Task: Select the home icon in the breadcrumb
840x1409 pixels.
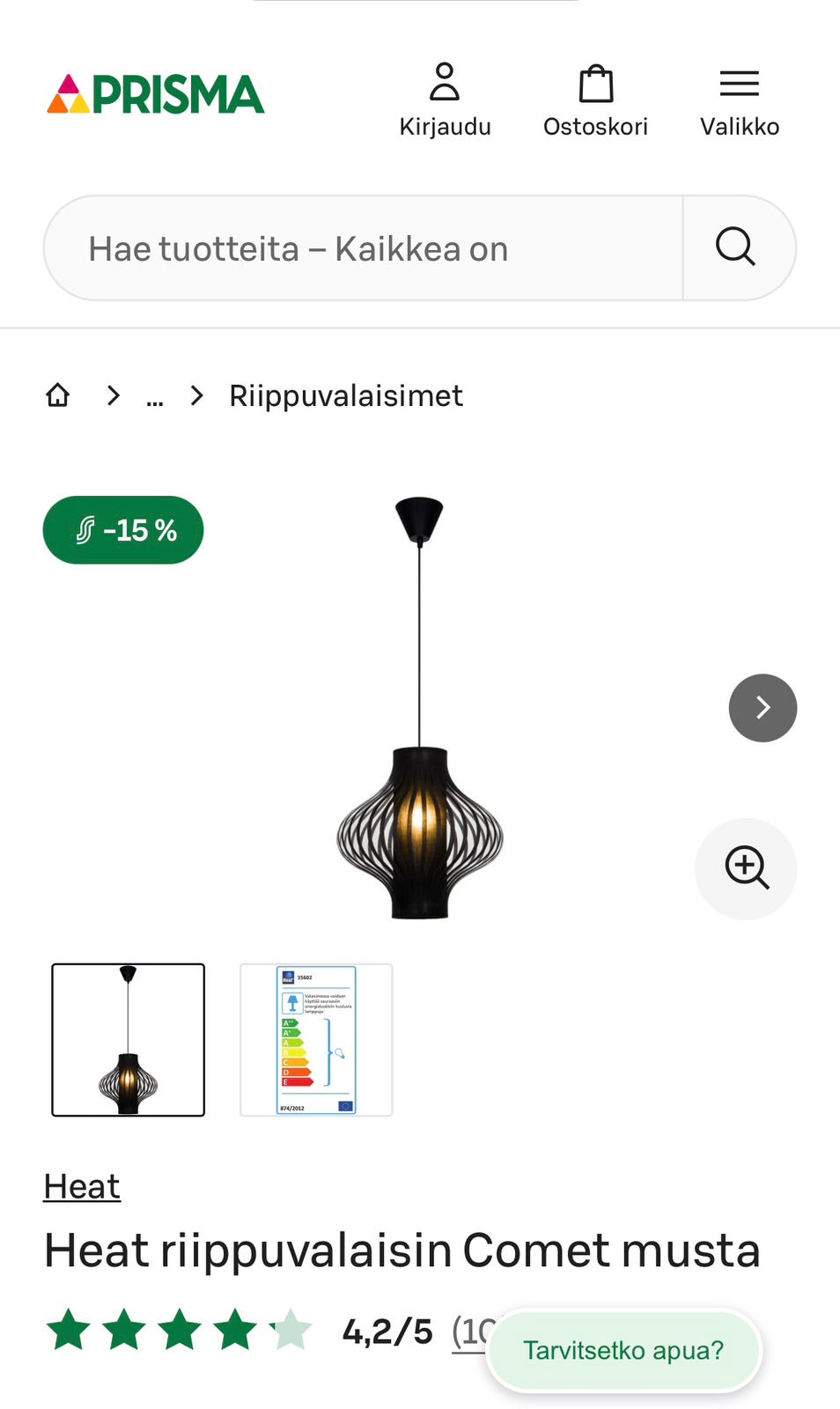Action: point(56,395)
